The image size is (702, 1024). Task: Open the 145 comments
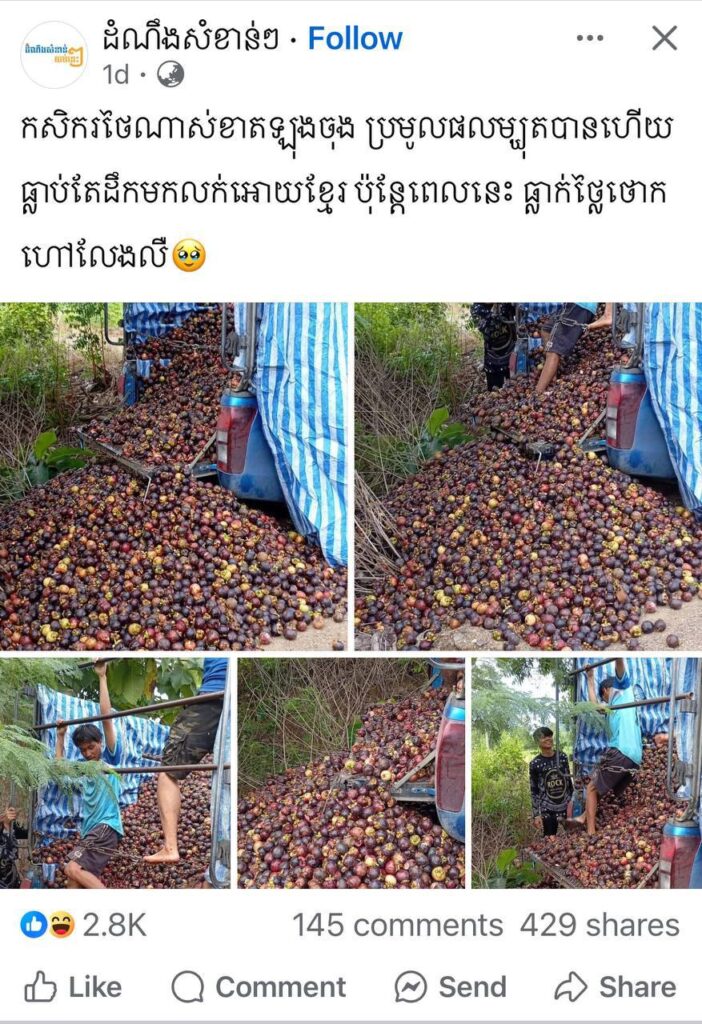[397, 925]
